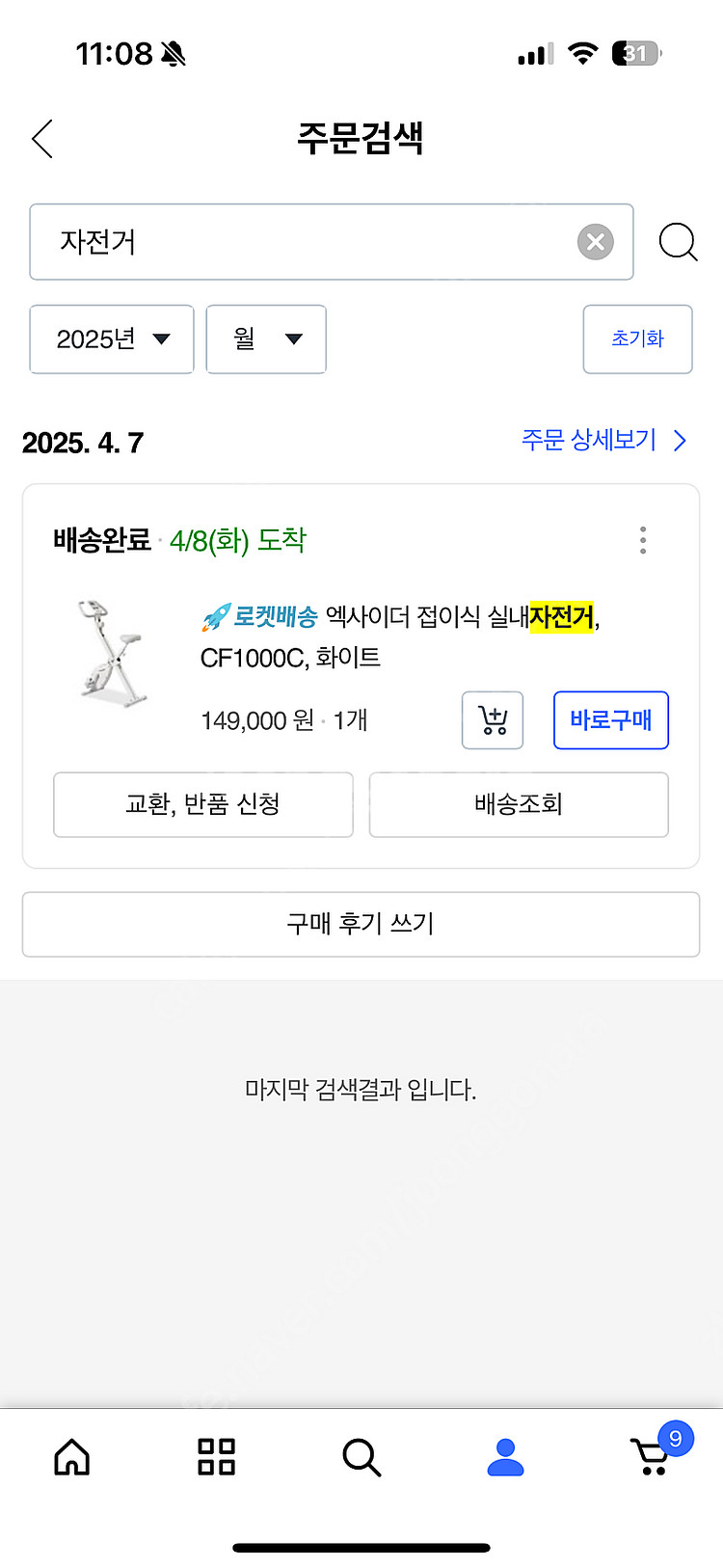The width and height of the screenshot is (723, 1568).
Task: Write a review via 구매 후기 쓰기
Action: click(361, 924)
